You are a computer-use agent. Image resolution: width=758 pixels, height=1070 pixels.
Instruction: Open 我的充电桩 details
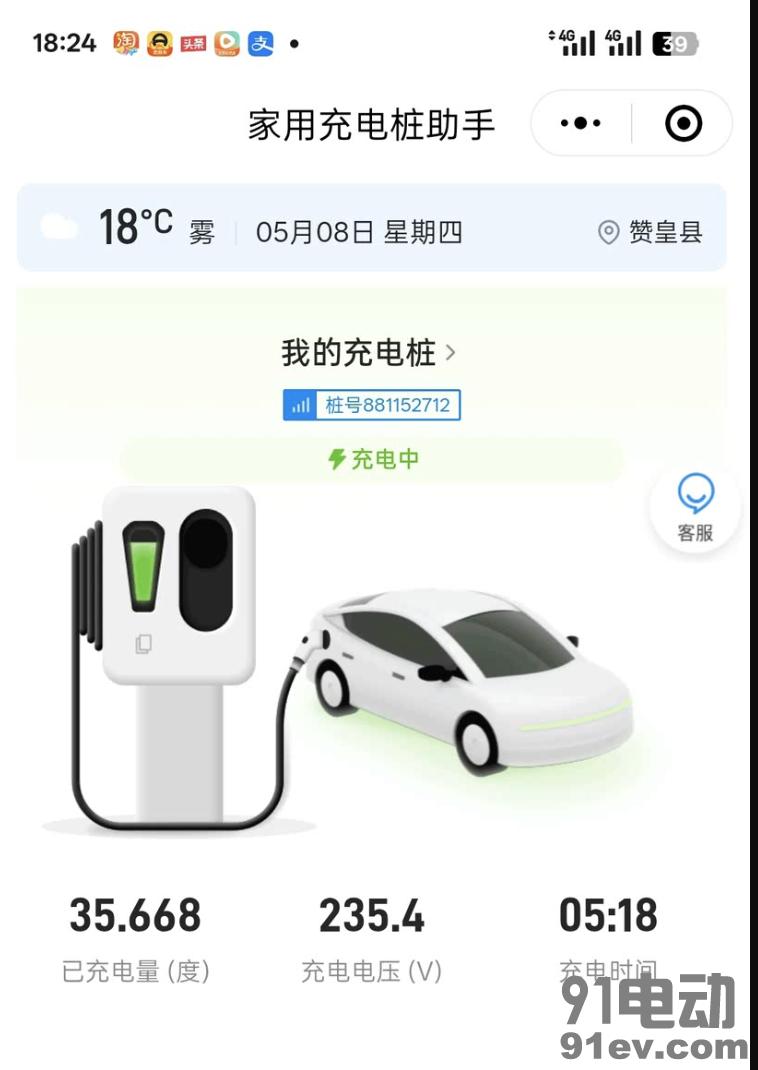(x=368, y=352)
